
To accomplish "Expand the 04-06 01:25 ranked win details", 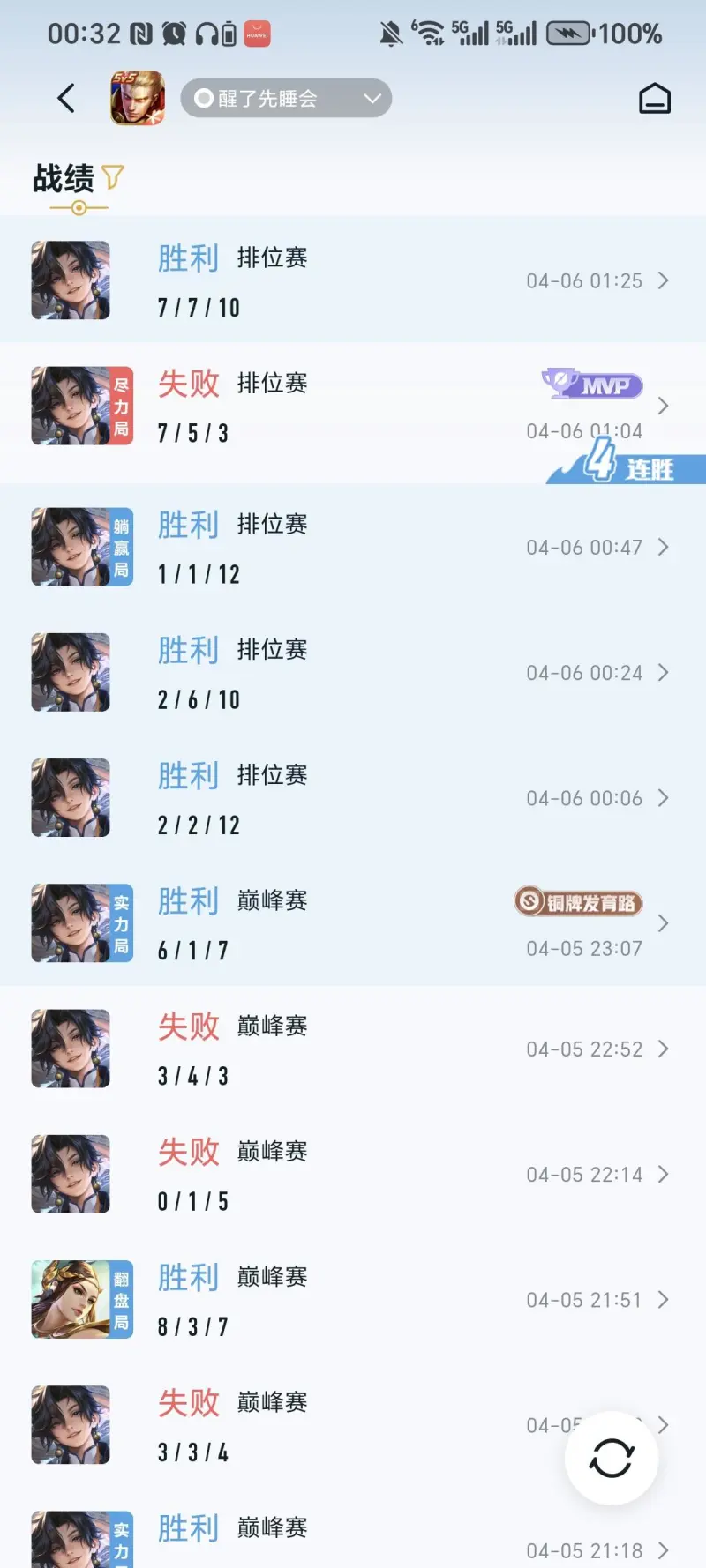I will pyautogui.click(x=664, y=280).
